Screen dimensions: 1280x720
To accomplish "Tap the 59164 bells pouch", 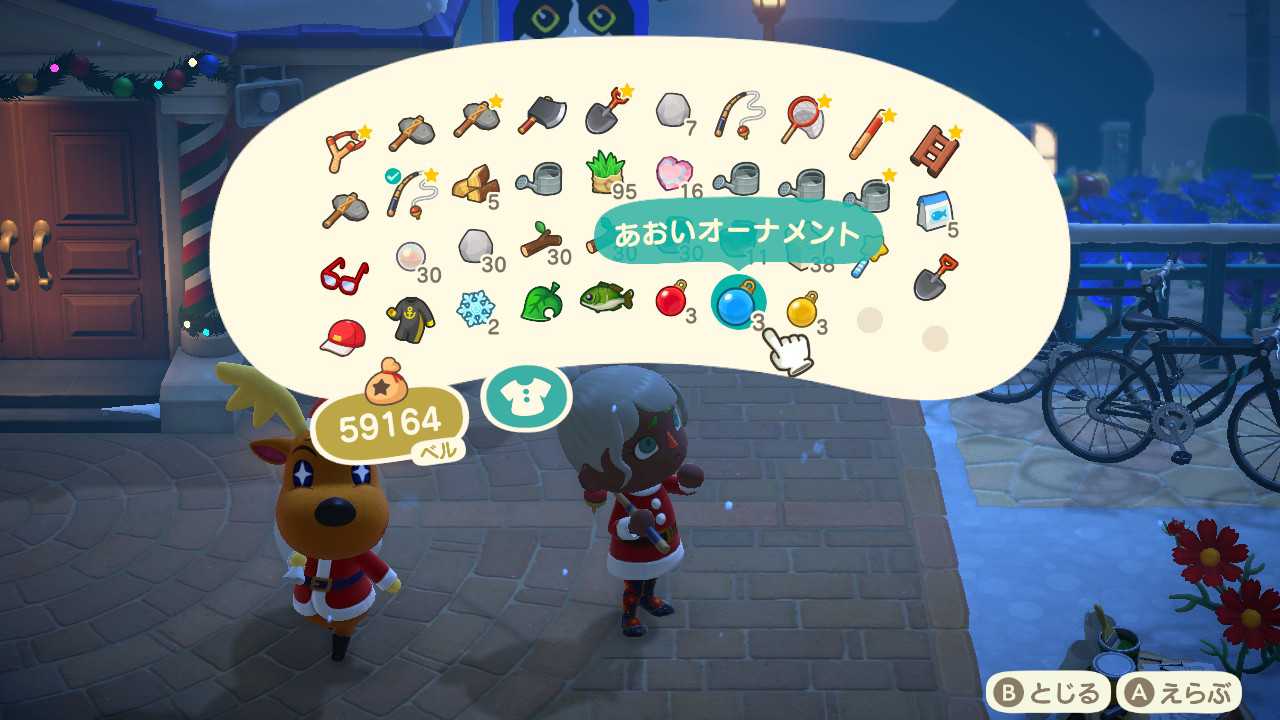I will pyautogui.click(x=389, y=420).
